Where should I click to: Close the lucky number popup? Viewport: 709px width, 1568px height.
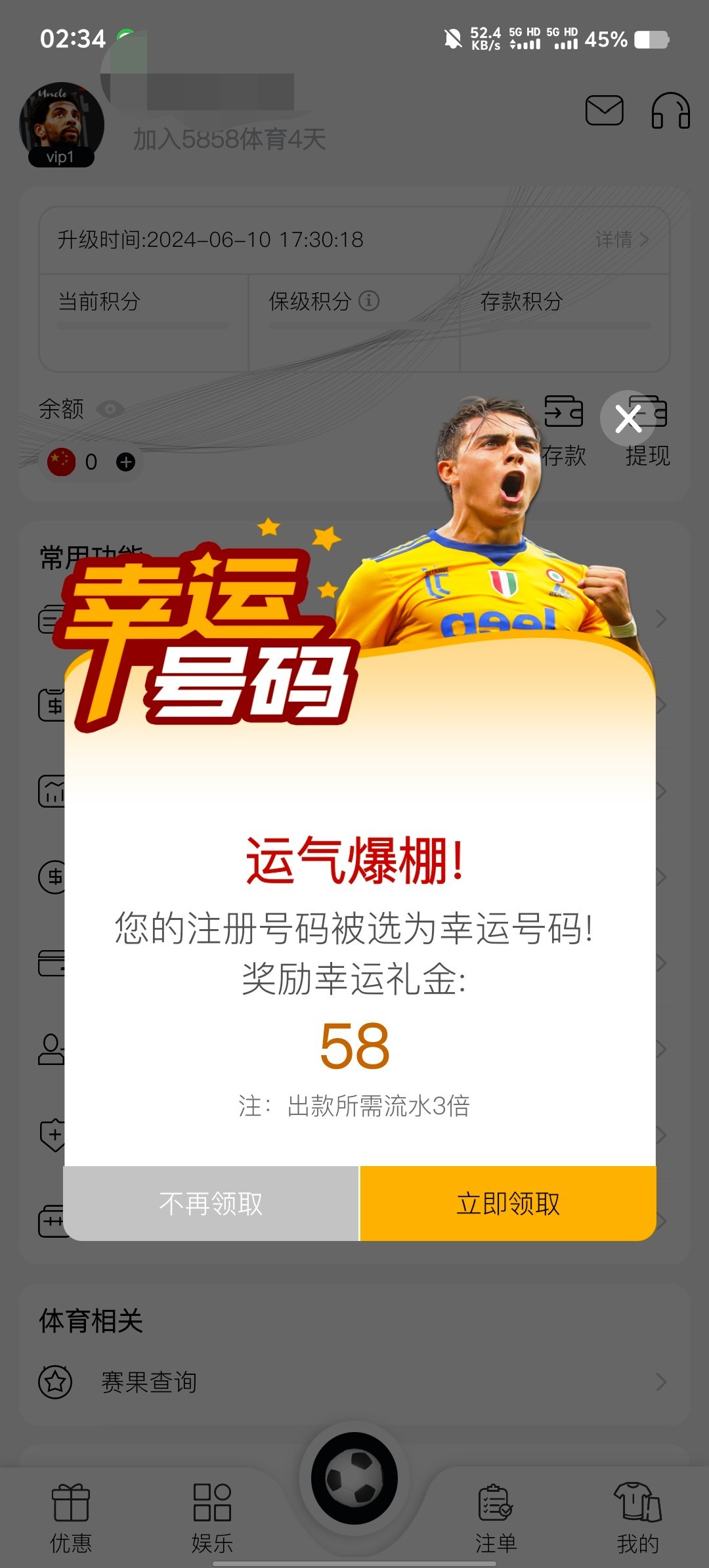[x=628, y=418]
